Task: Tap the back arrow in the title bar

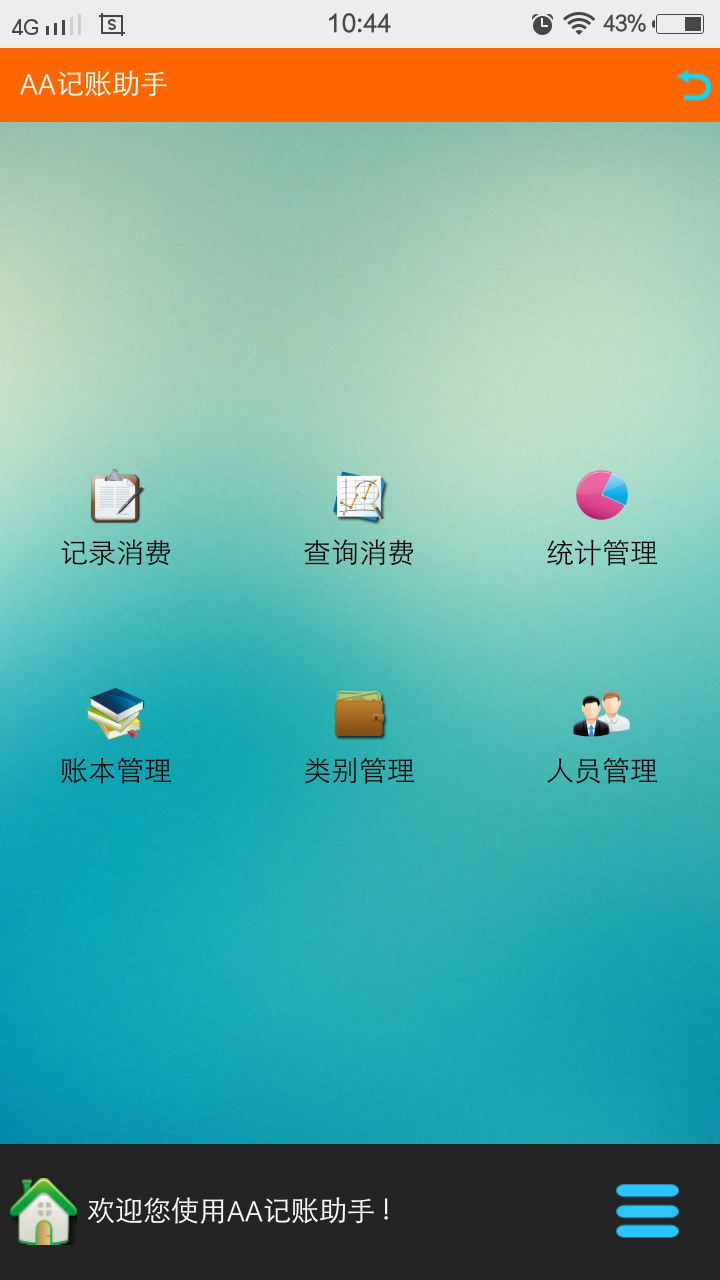Action: click(x=694, y=85)
